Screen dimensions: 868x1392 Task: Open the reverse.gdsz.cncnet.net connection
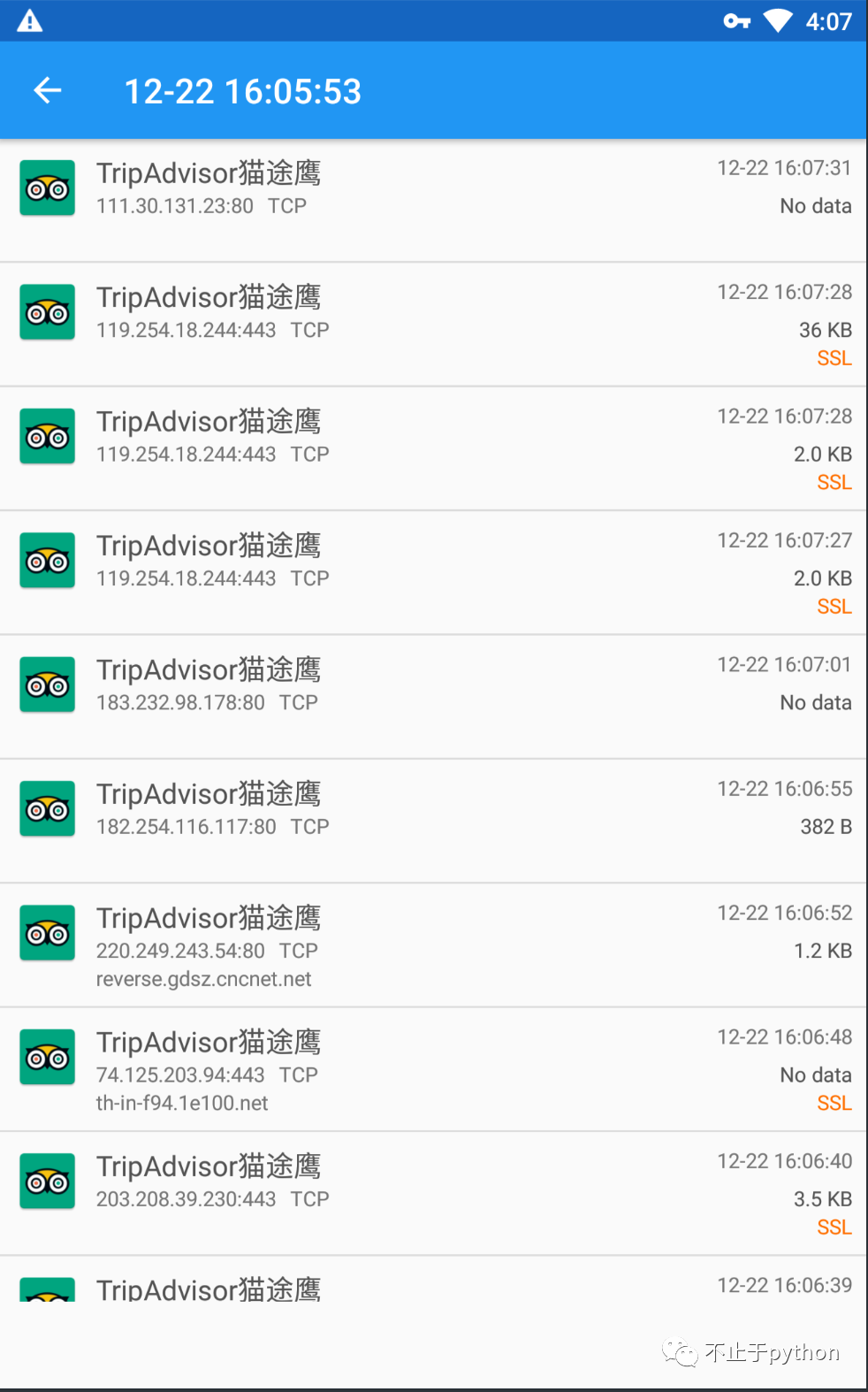433,945
